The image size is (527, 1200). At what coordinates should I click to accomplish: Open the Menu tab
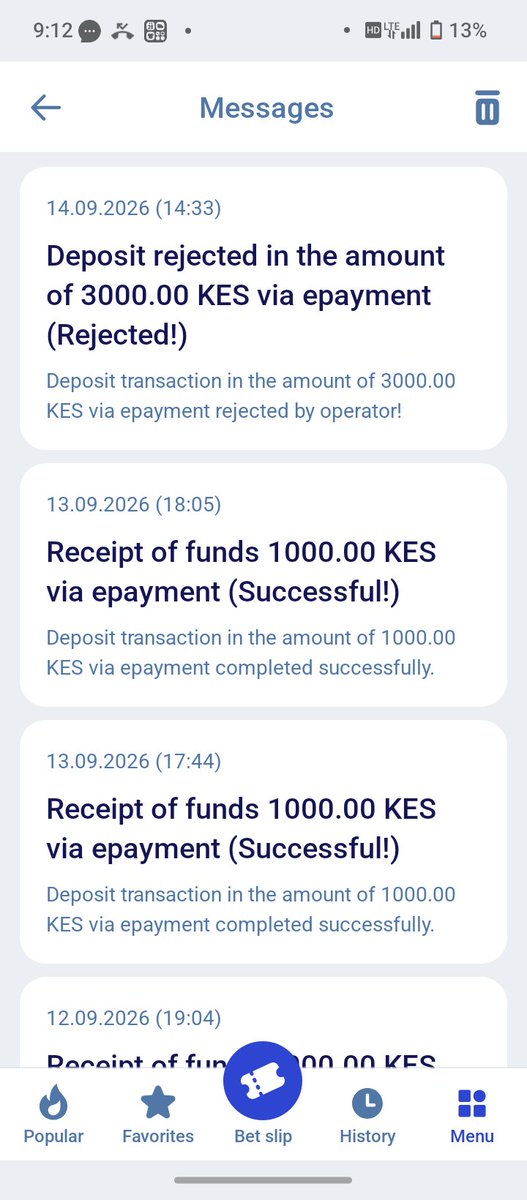pyautogui.click(x=472, y=1116)
